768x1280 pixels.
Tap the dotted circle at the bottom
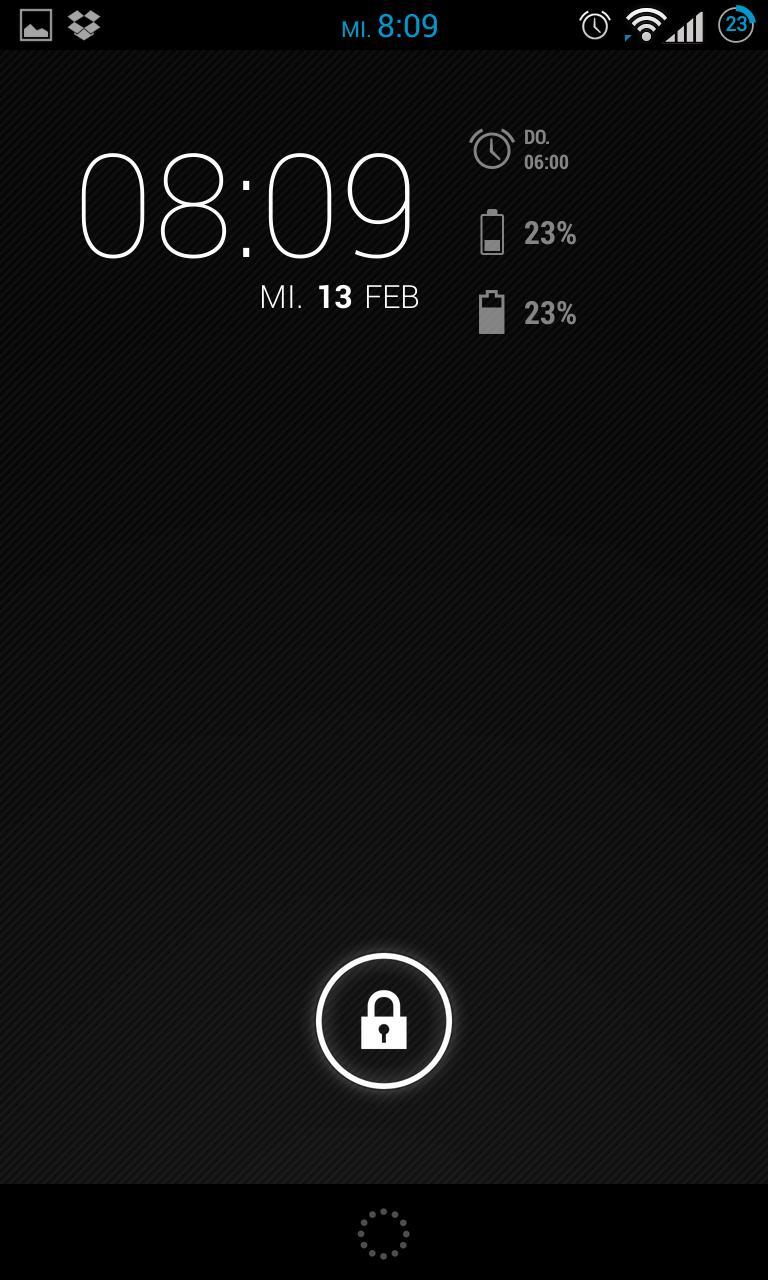(384, 1233)
